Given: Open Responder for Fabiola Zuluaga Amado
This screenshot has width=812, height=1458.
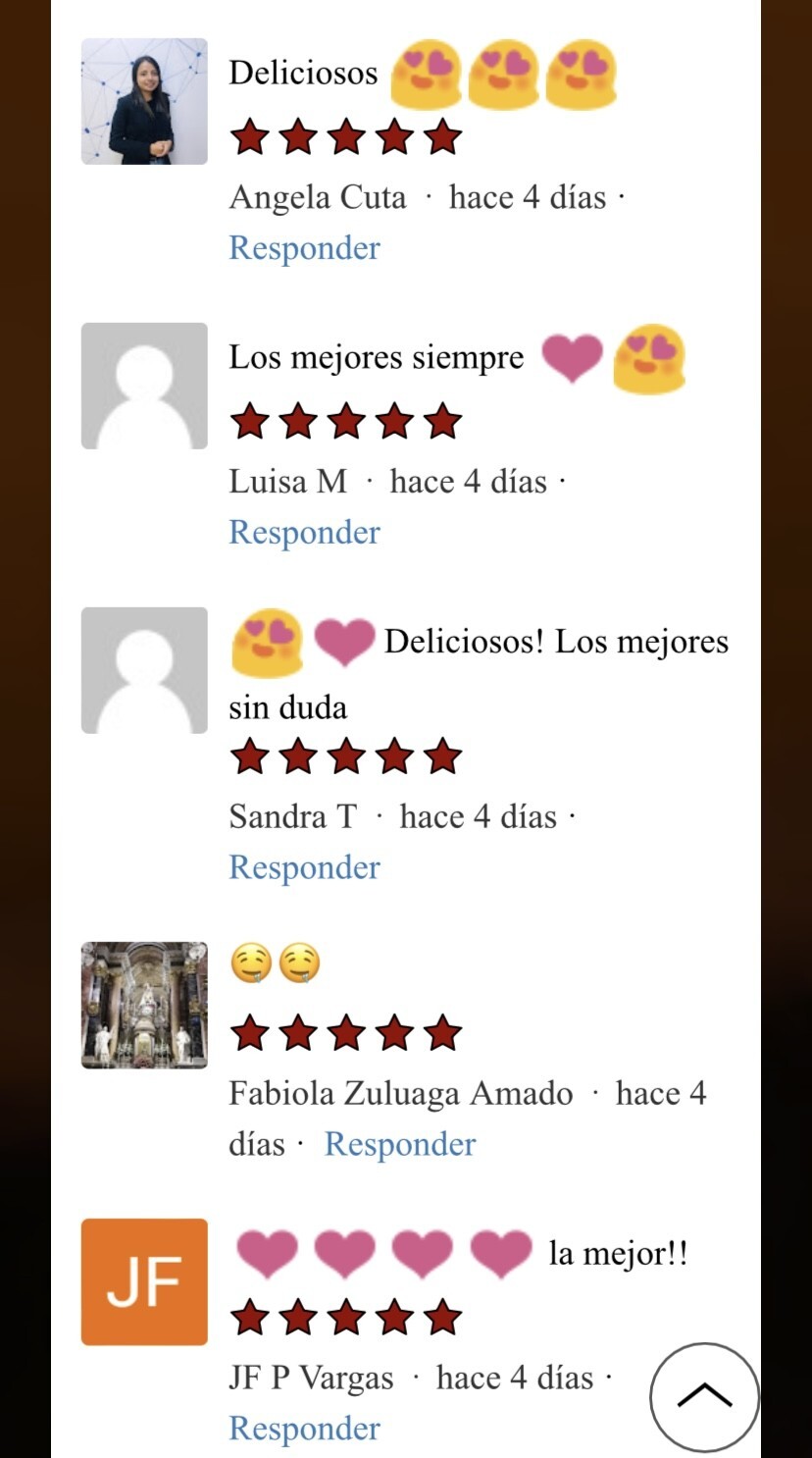Looking at the screenshot, I should (x=400, y=1144).
